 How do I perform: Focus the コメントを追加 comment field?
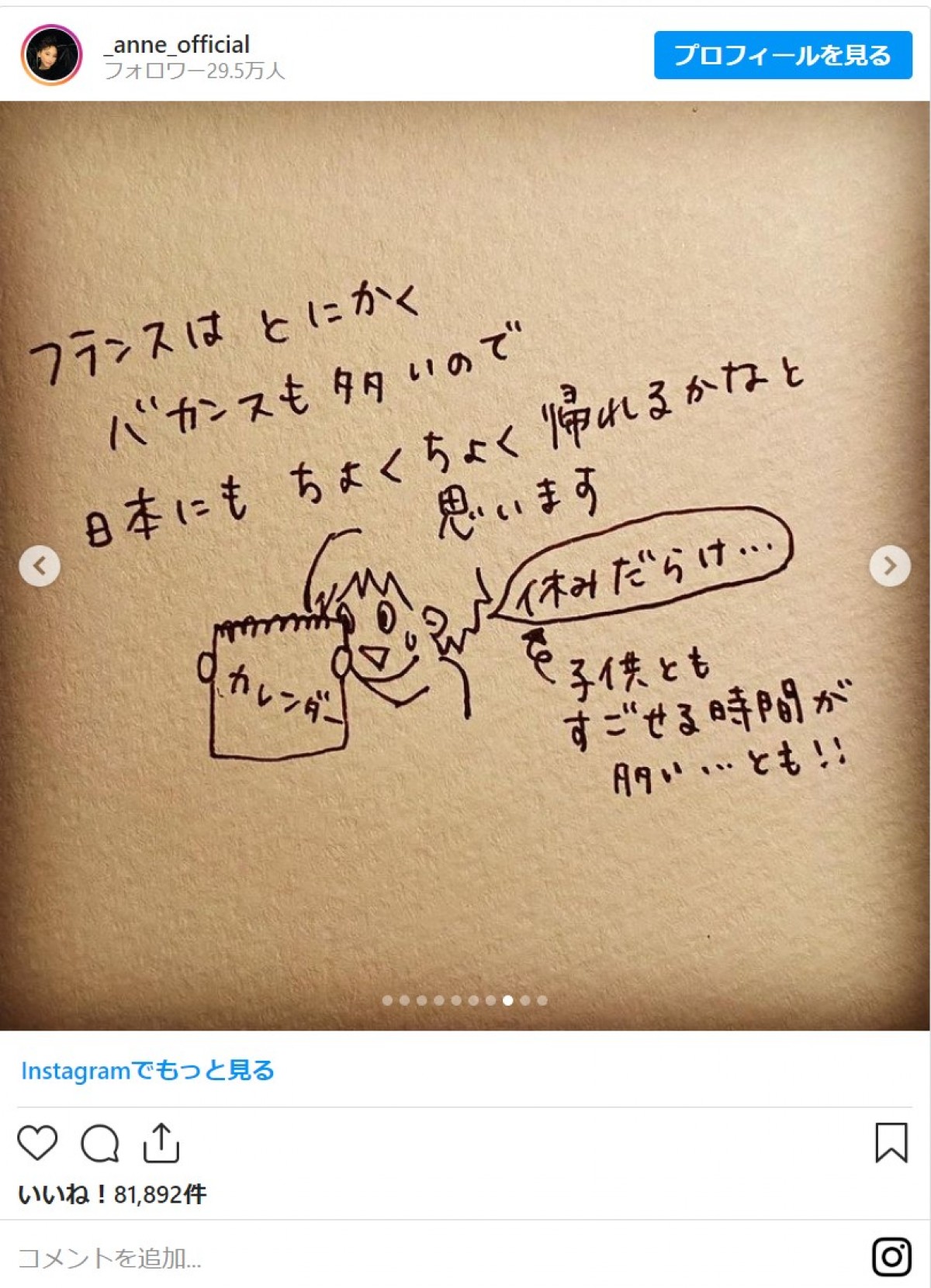pos(388,1258)
